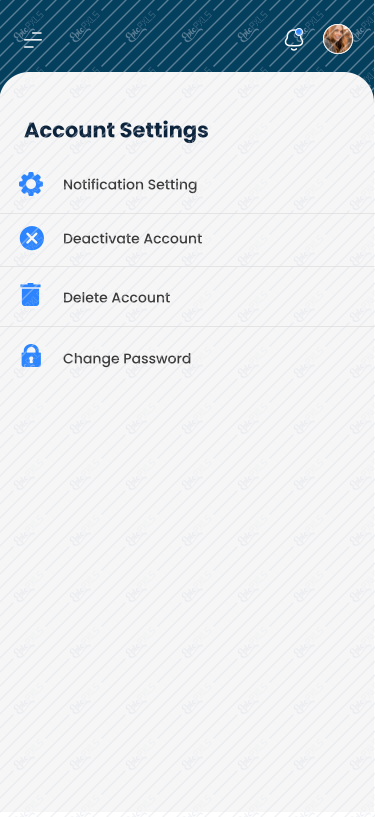The height and width of the screenshot is (817, 375).
Task: Choose Delete Account
Action: coord(188,297)
